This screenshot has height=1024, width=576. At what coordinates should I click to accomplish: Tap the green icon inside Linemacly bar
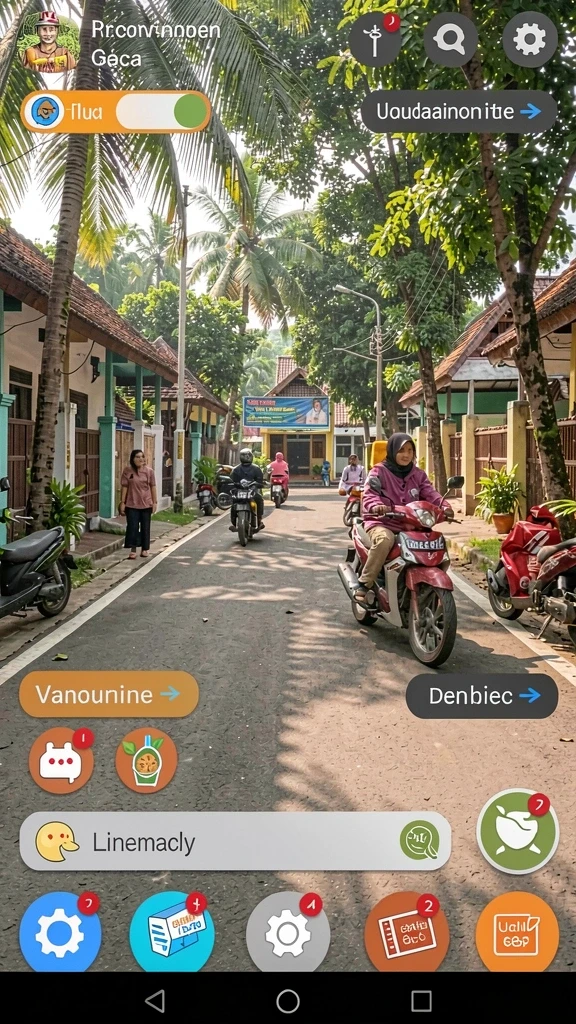[419, 840]
